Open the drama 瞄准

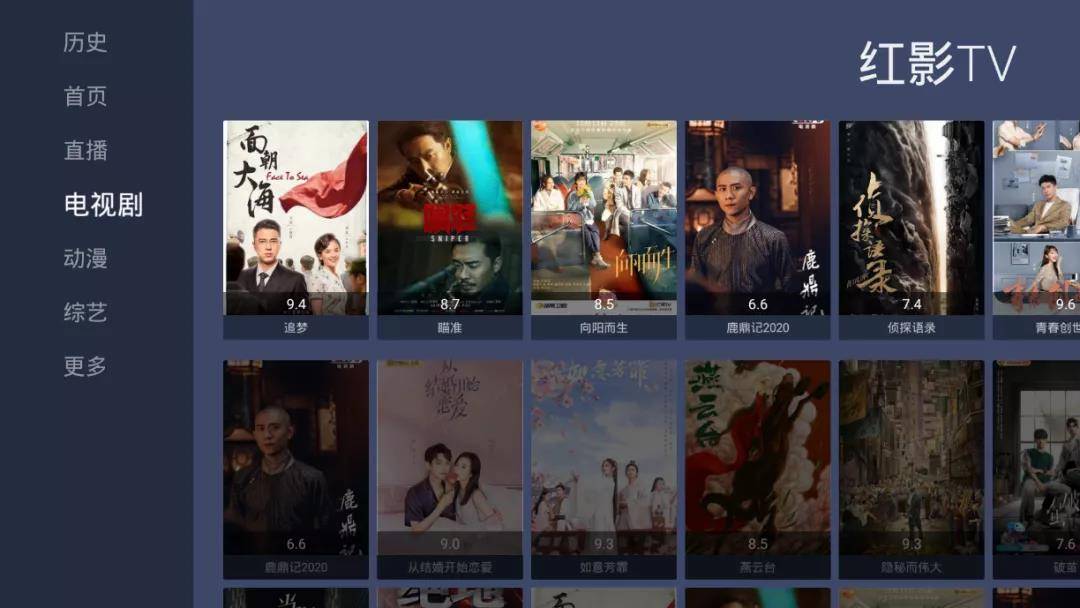[x=449, y=218]
